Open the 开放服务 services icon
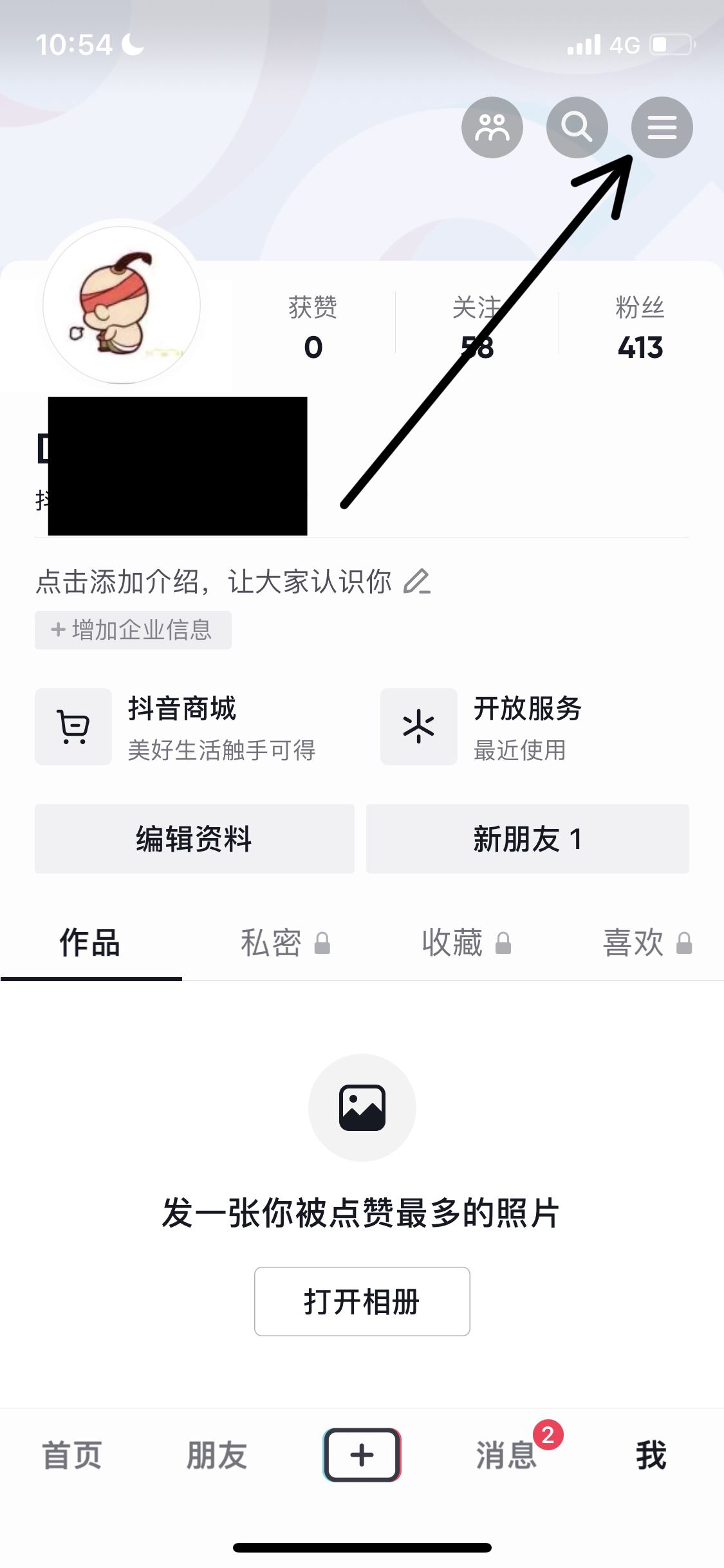This screenshot has width=724, height=1568. [x=418, y=727]
